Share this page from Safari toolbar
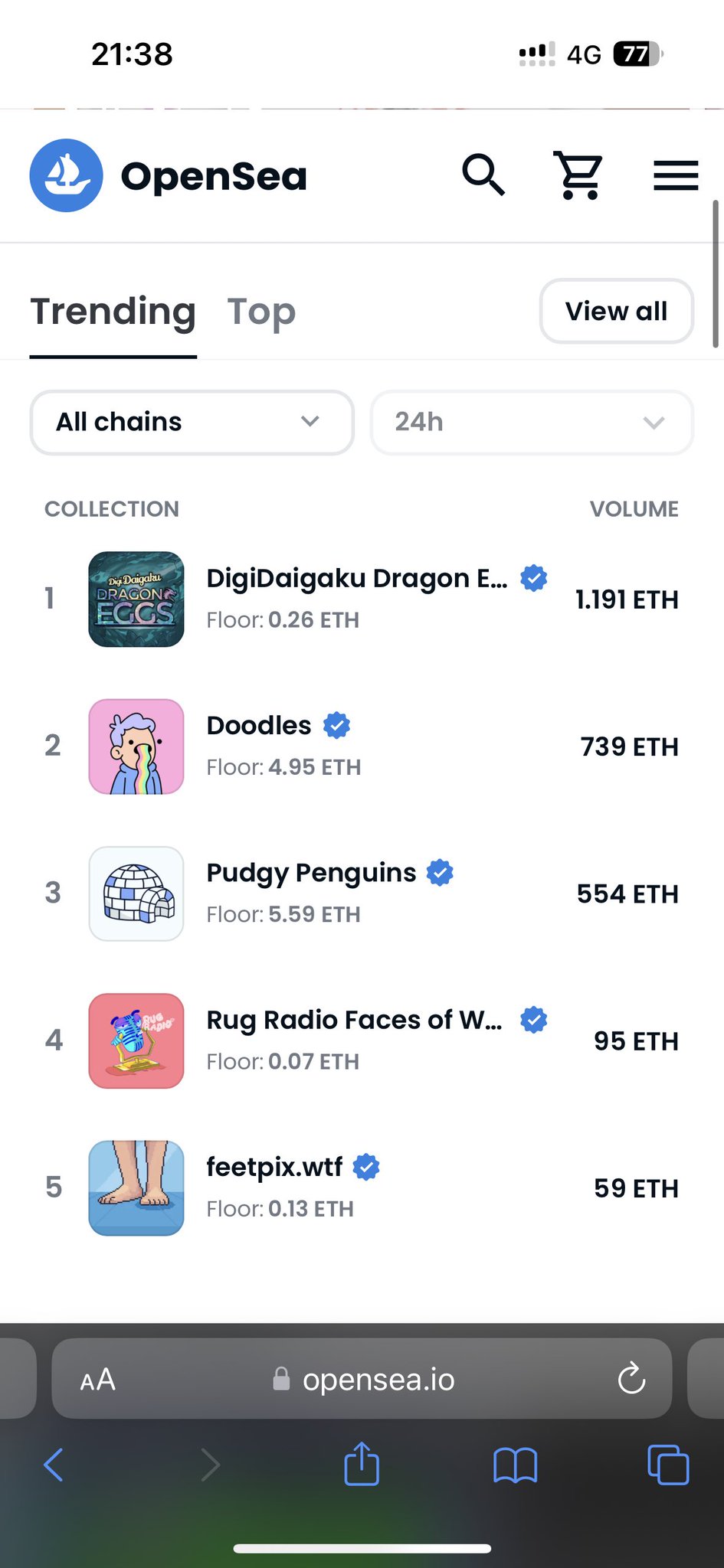Image resolution: width=724 pixels, height=1568 pixels. (x=362, y=1464)
